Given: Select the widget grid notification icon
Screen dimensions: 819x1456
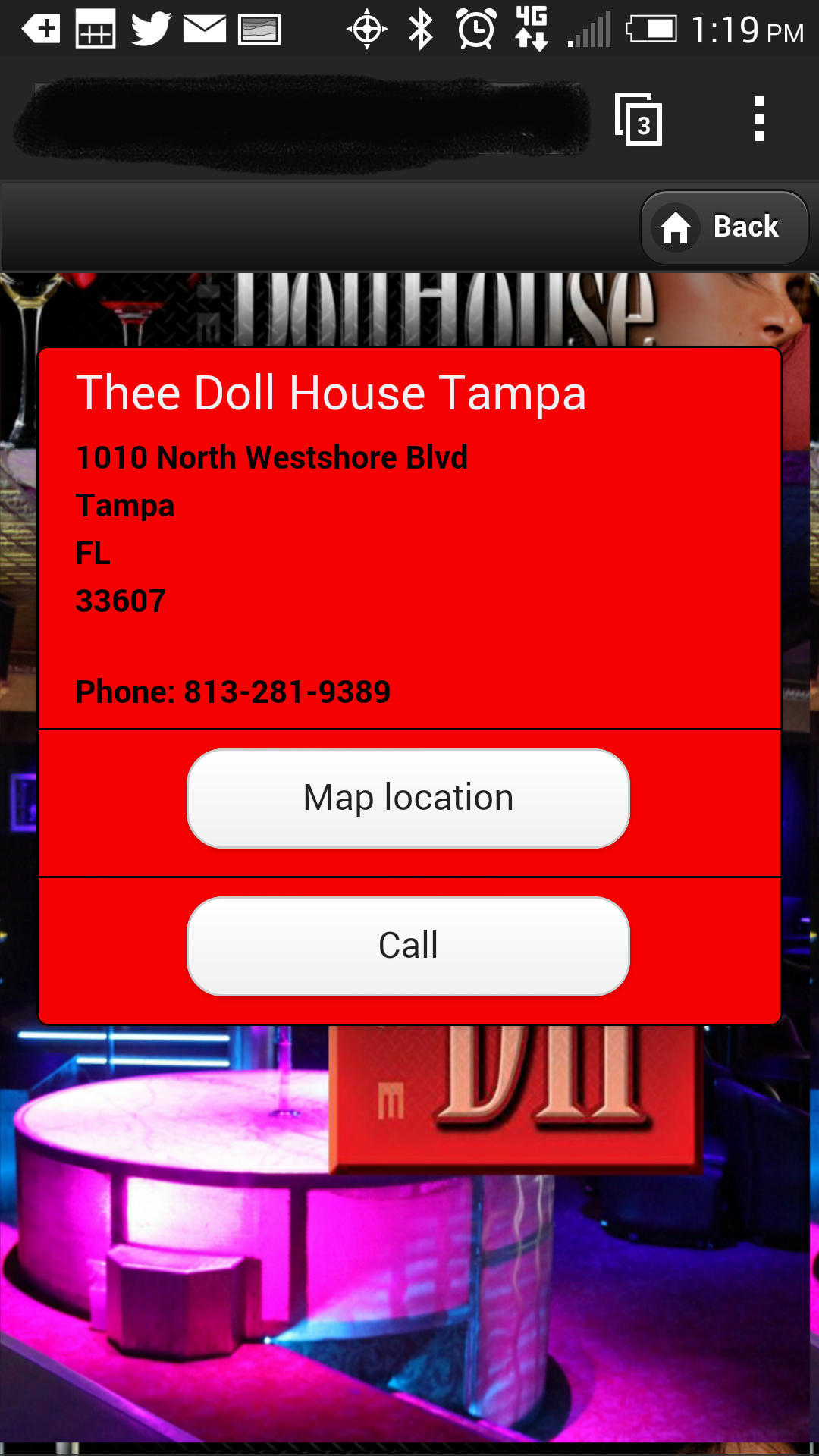Looking at the screenshot, I should (94, 29).
